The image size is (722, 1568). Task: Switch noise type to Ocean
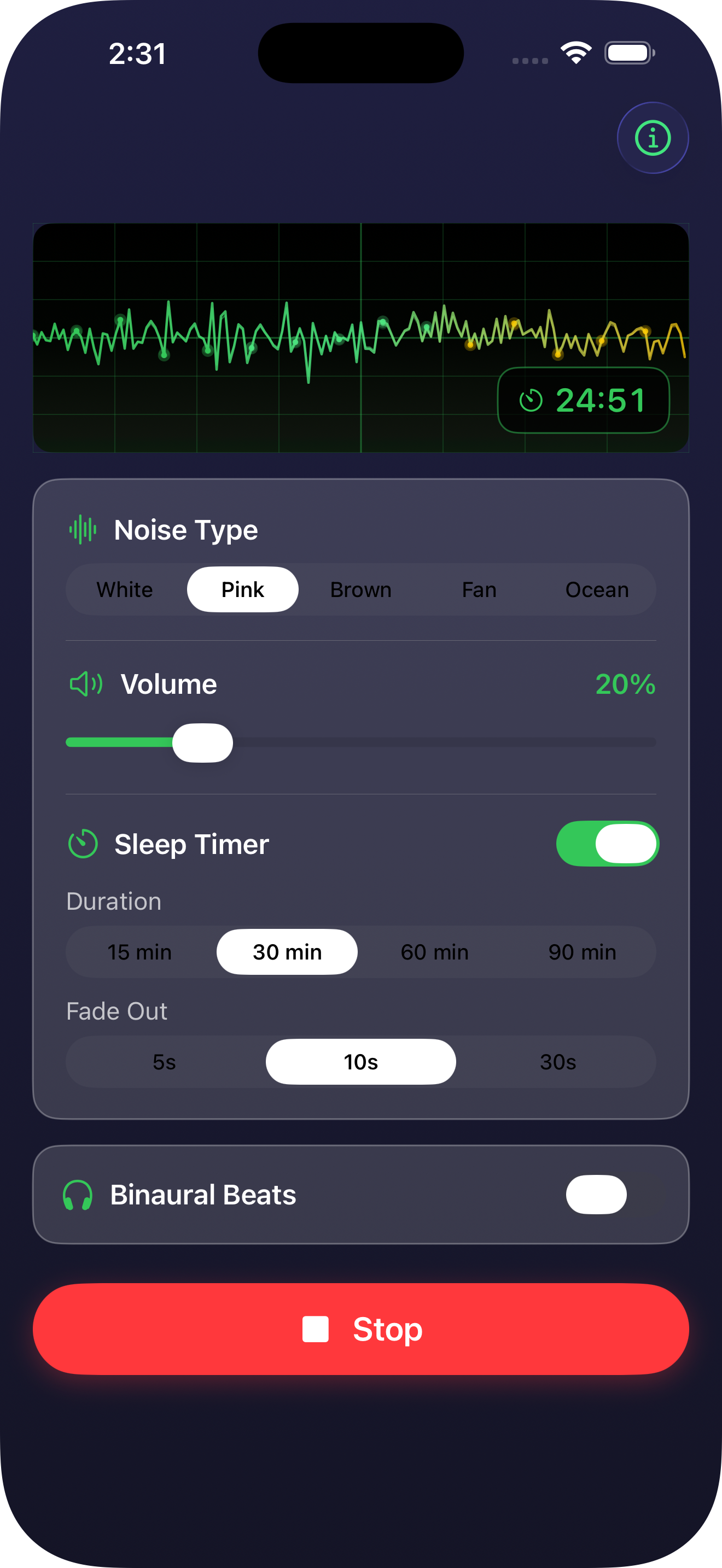(x=597, y=589)
